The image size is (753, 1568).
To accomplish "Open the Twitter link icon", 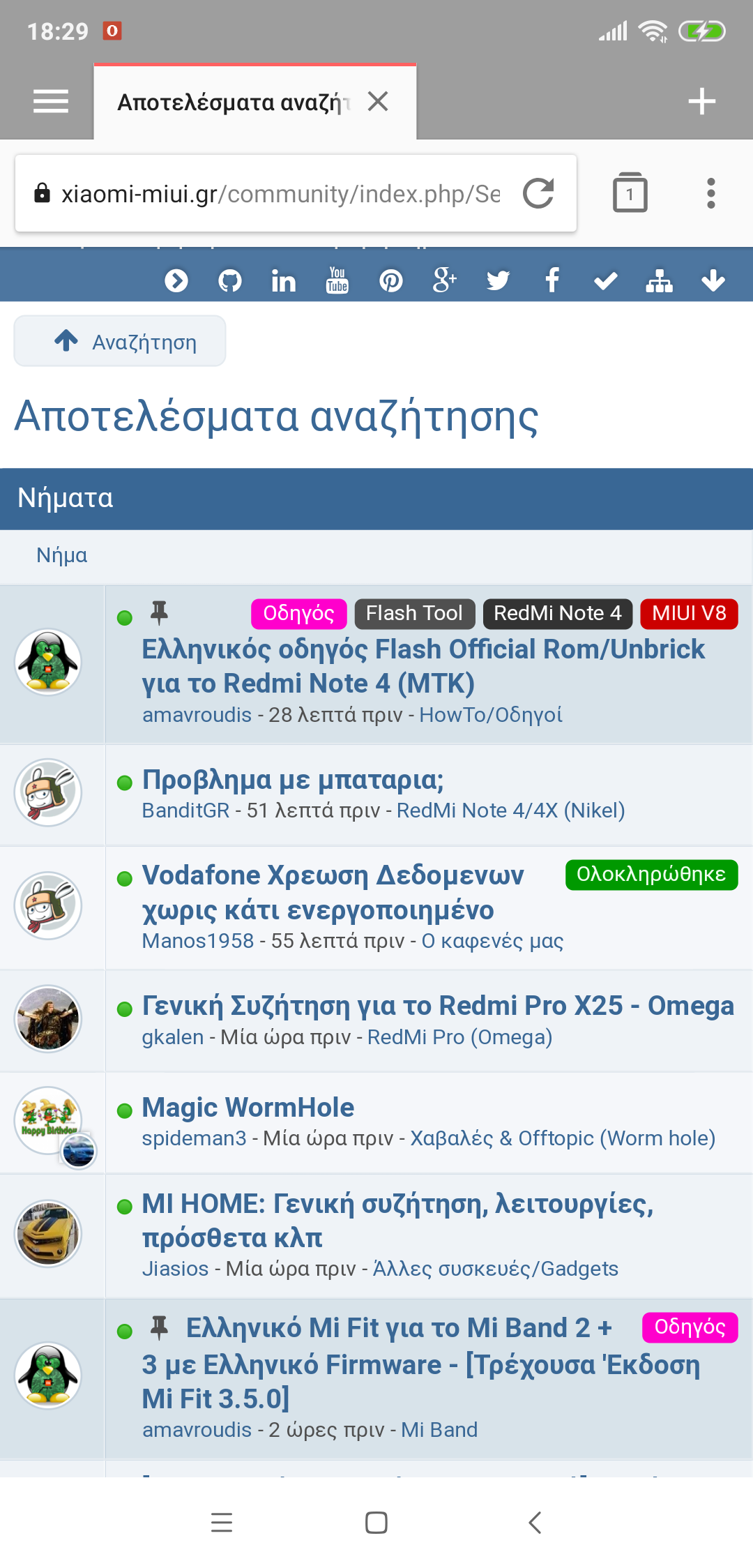I will (x=498, y=280).
